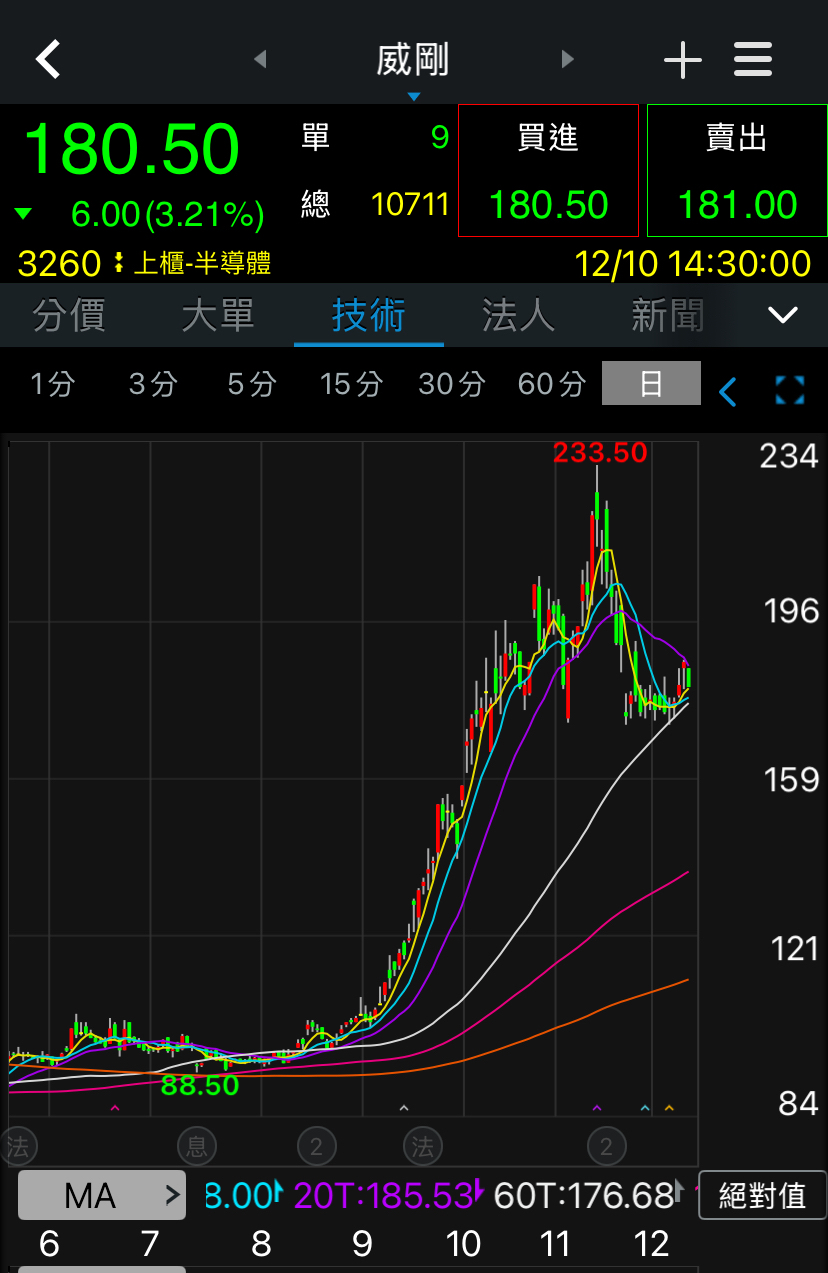Select the 15分 timeframe
828x1273 pixels.
click(x=351, y=384)
